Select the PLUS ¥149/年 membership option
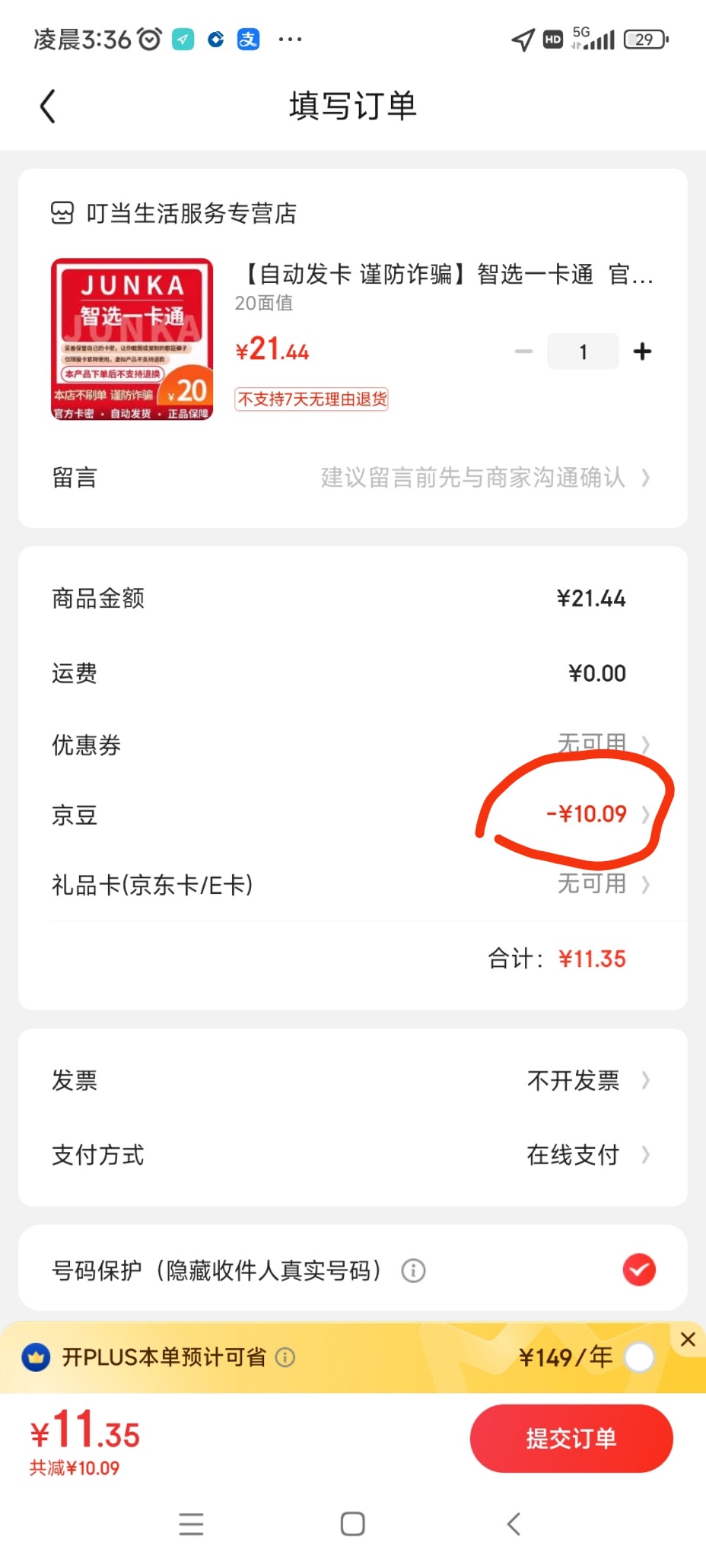 (x=639, y=1358)
